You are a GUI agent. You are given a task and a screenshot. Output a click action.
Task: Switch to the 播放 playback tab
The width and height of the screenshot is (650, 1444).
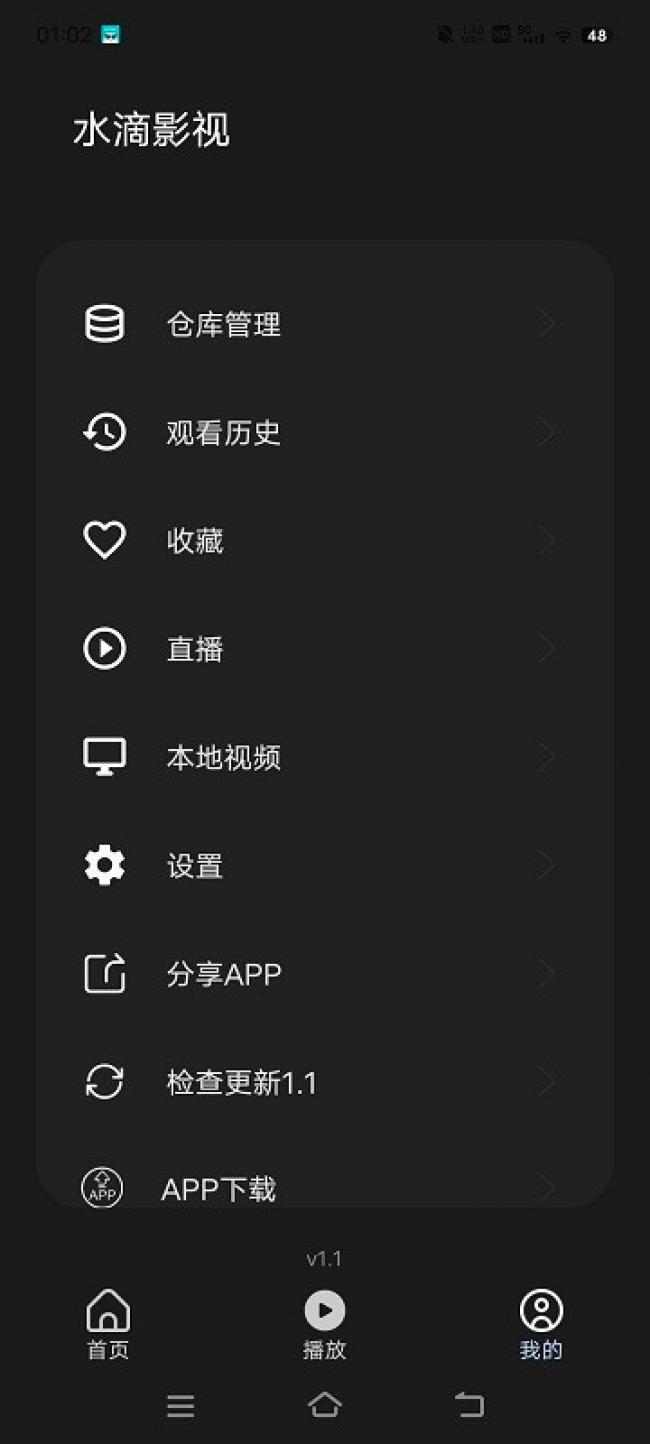(x=324, y=1324)
